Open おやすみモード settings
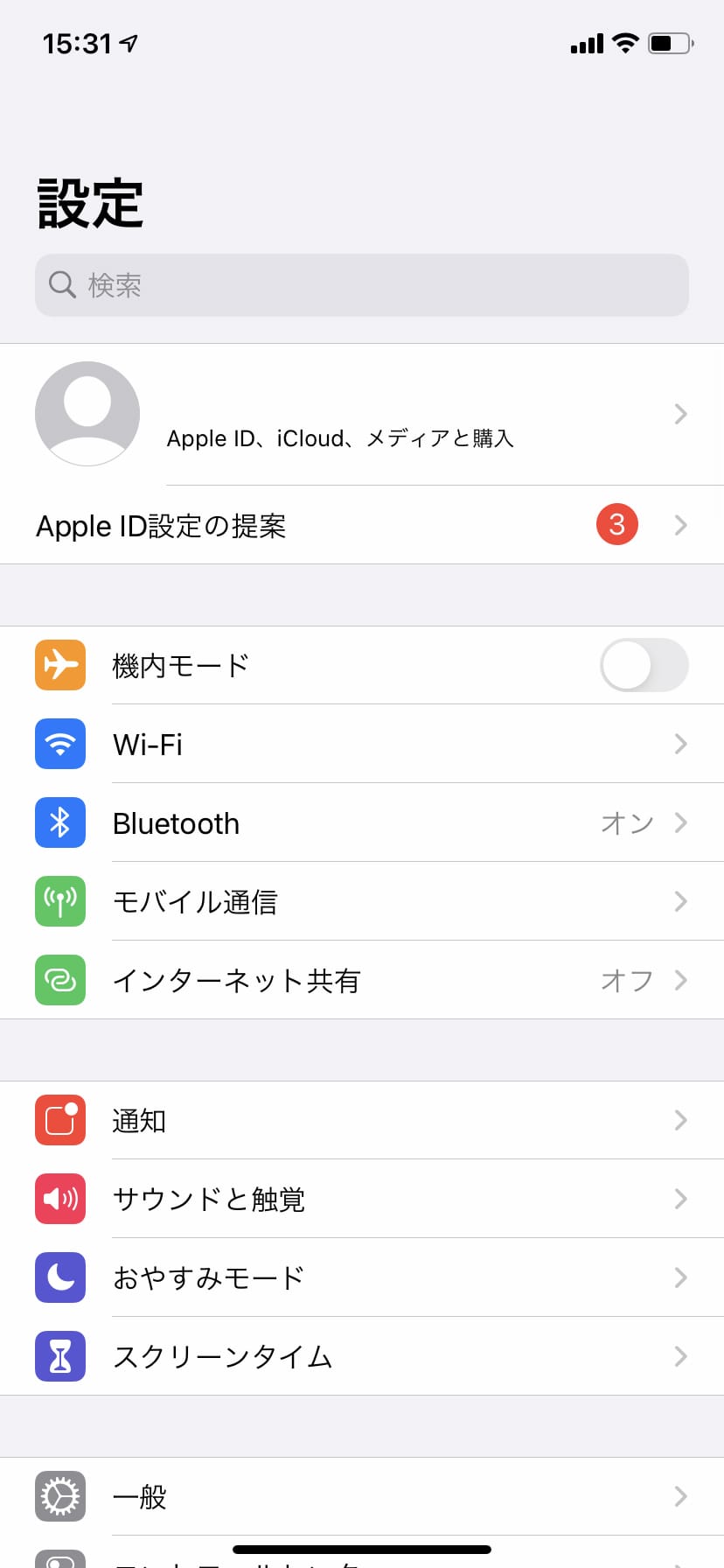 click(362, 1277)
